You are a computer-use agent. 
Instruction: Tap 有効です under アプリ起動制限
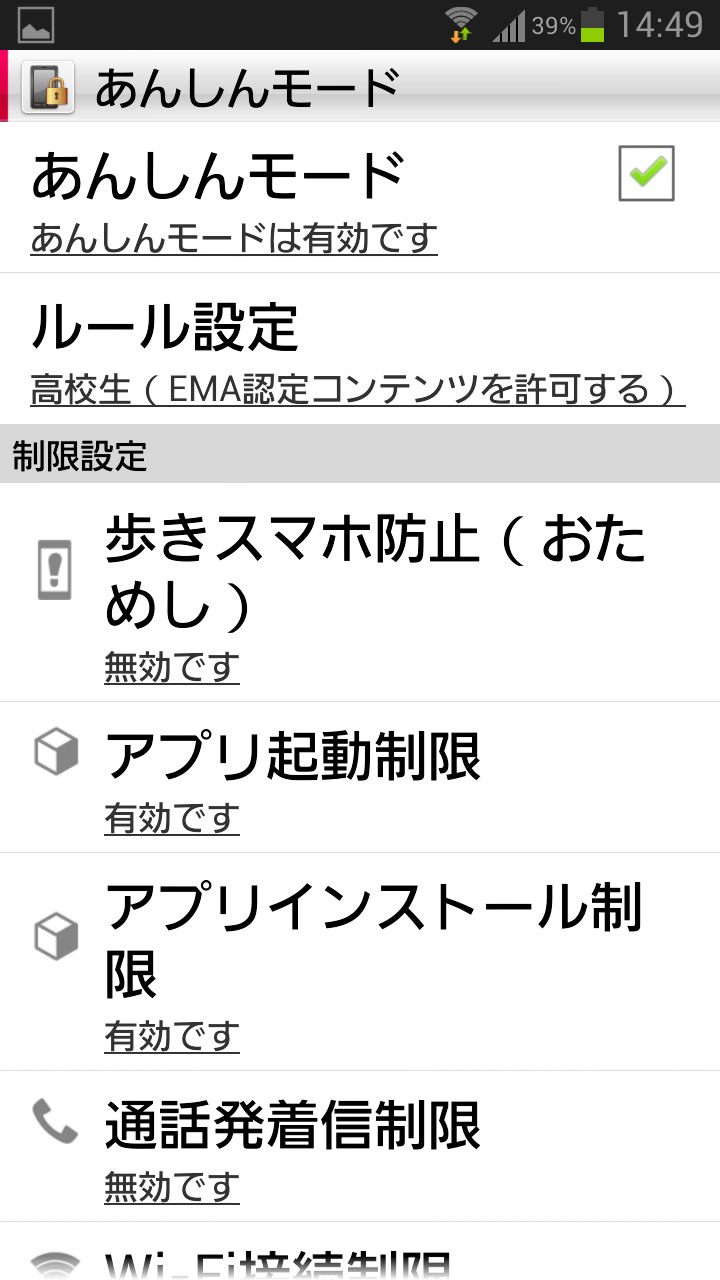(x=171, y=817)
